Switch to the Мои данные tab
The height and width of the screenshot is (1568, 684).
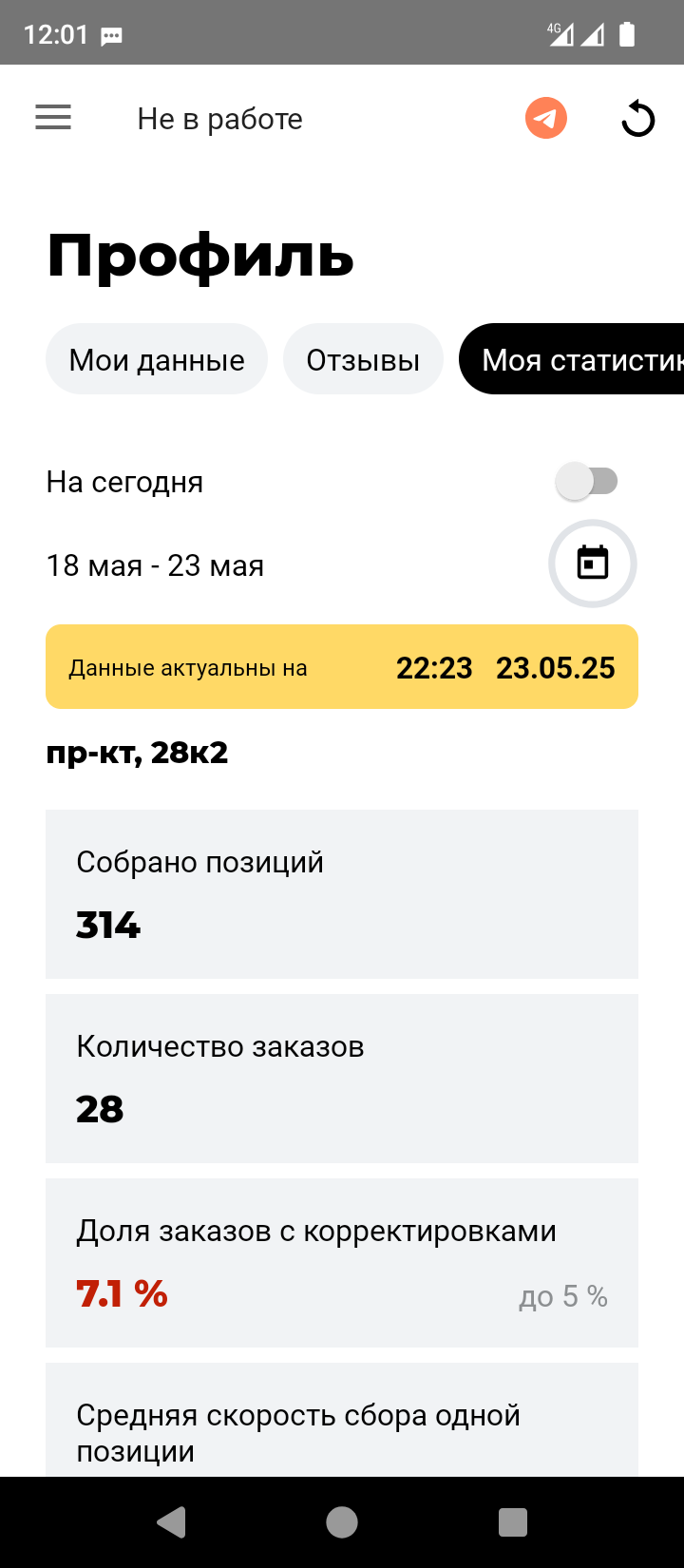point(157,360)
